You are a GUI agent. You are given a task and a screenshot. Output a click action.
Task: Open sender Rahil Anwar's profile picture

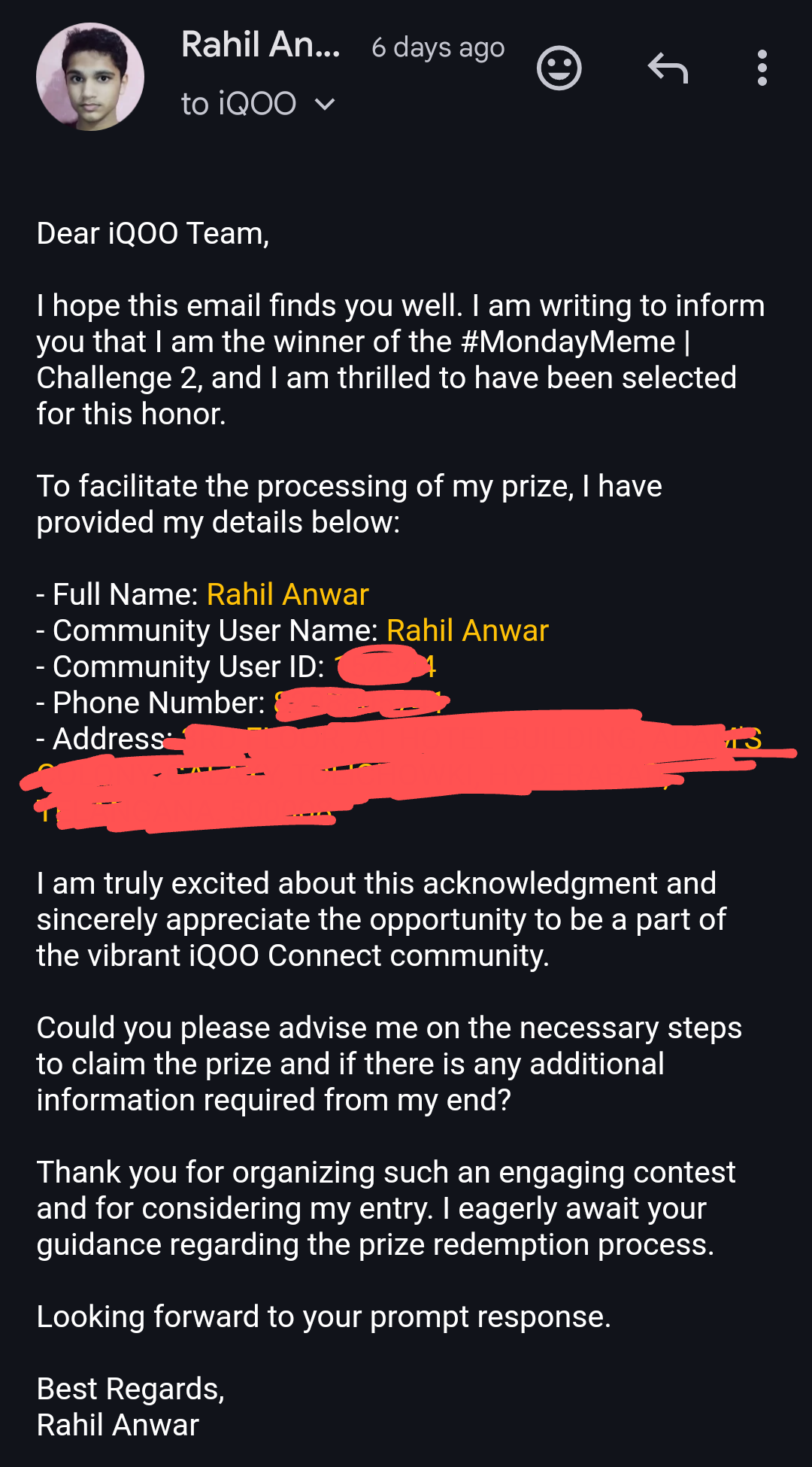(x=90, y=77)
